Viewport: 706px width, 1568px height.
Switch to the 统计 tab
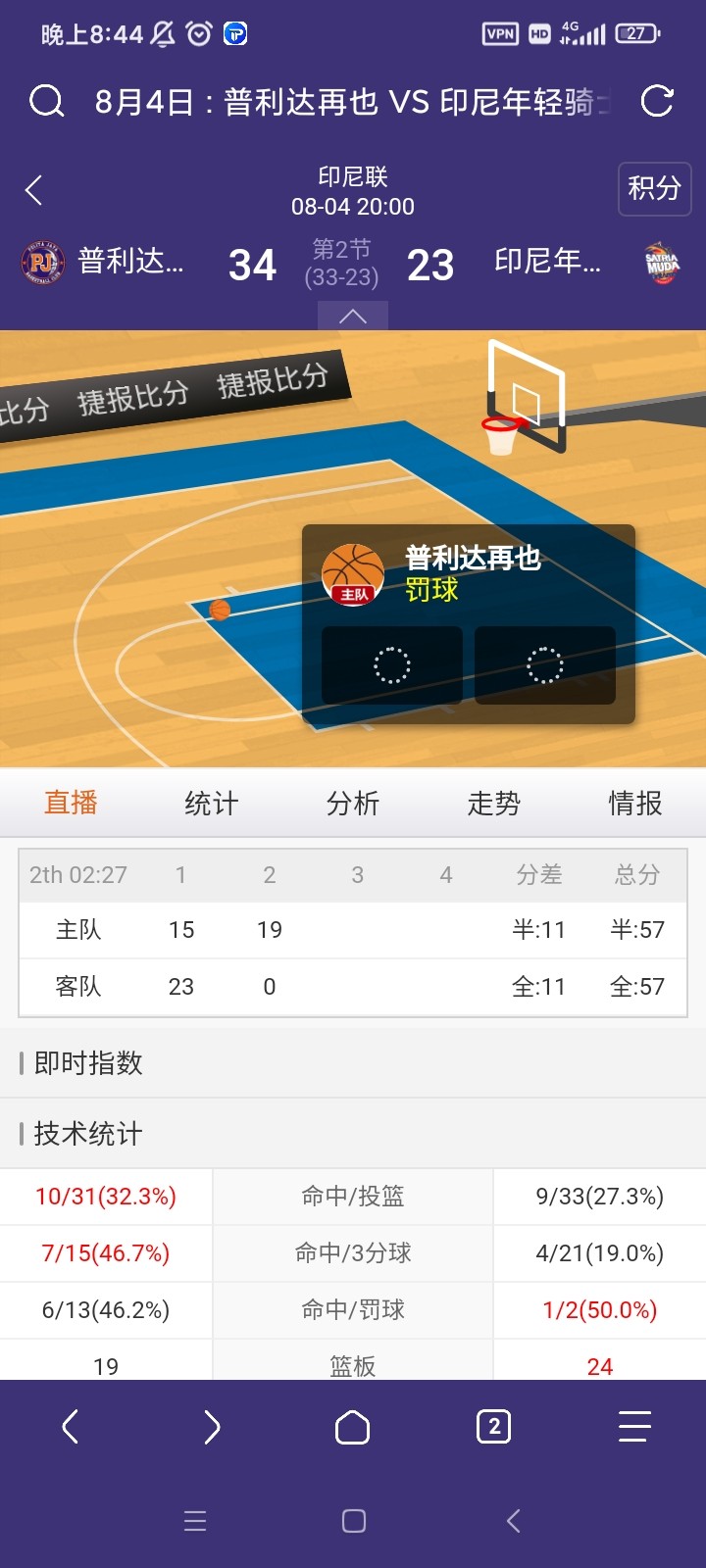coord(212,803)
